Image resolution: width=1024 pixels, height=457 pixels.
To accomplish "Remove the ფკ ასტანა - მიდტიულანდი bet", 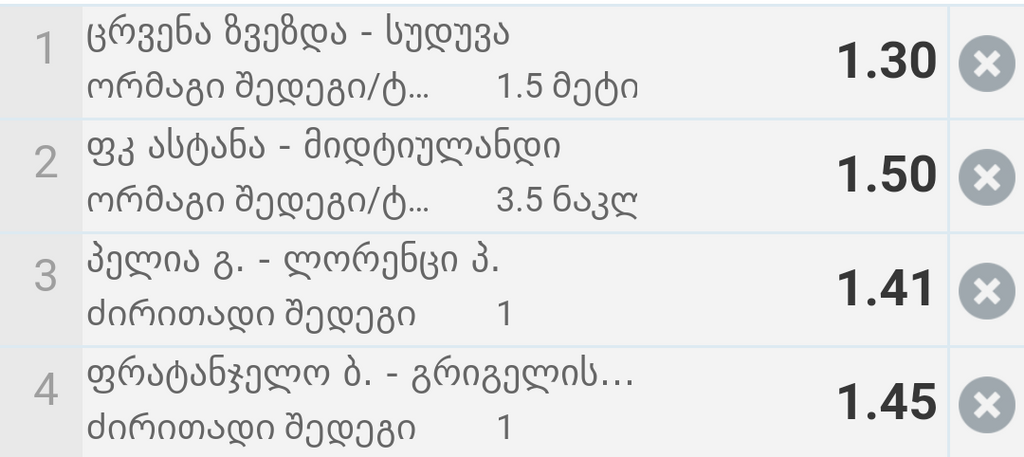I will (985, 177).
